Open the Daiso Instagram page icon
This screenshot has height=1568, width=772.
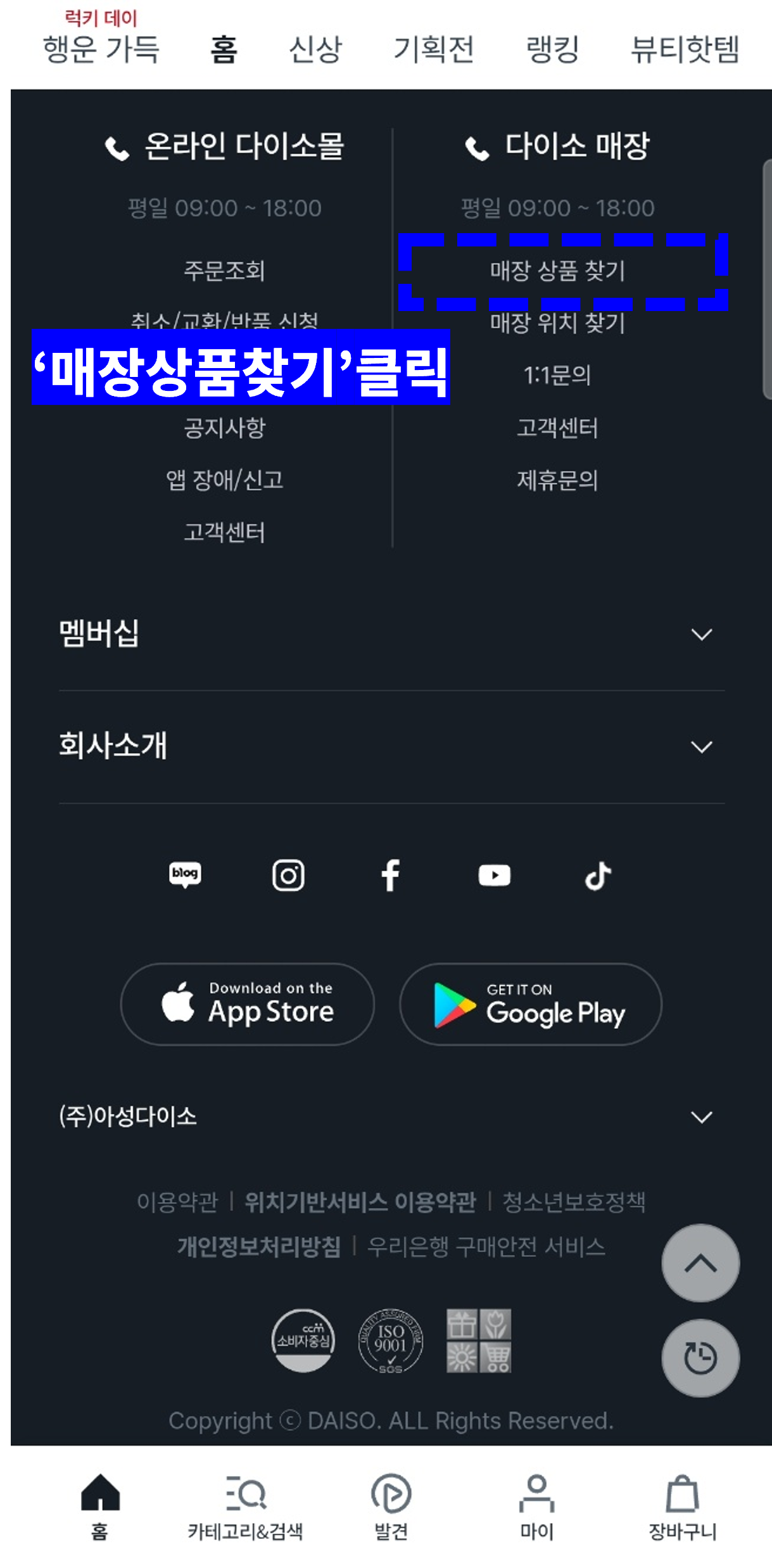(x=288, y=875)
